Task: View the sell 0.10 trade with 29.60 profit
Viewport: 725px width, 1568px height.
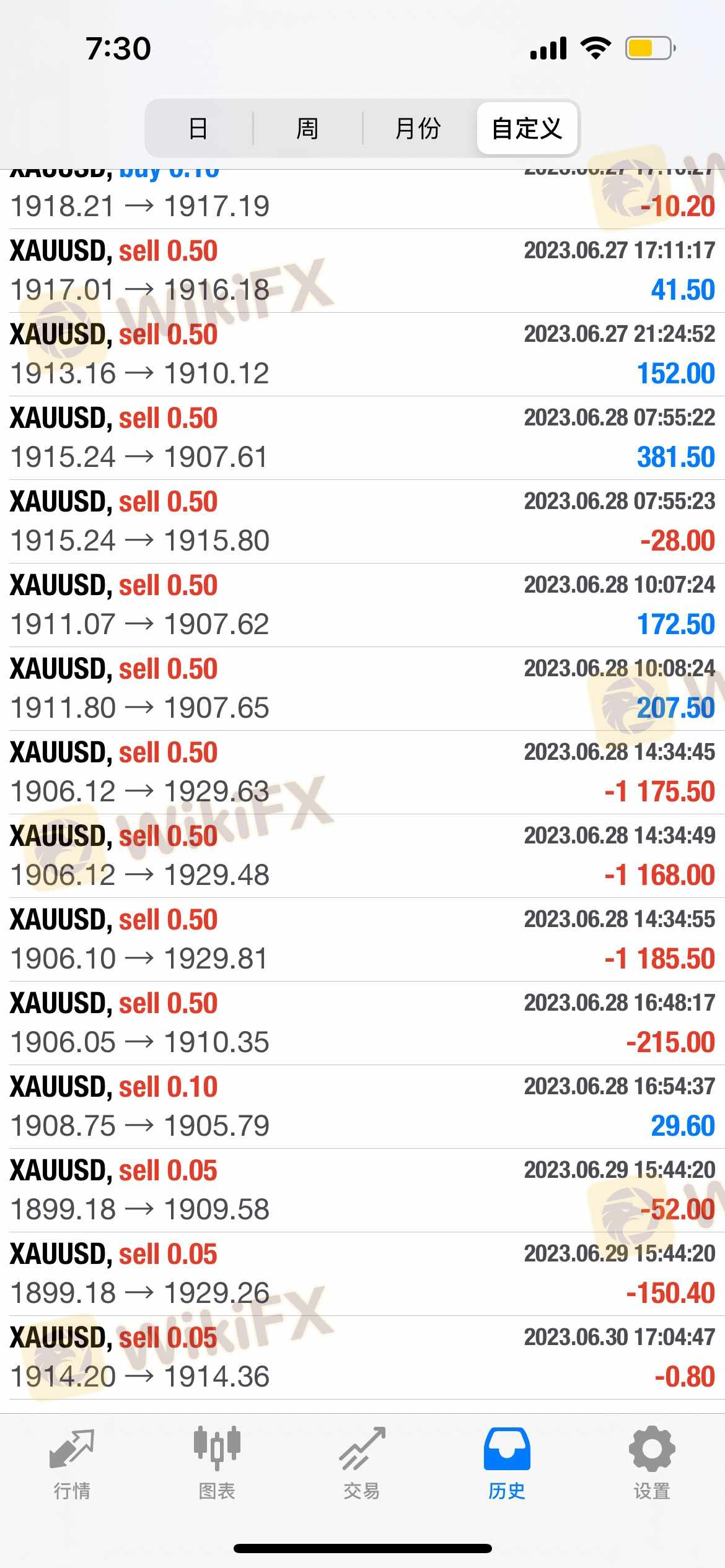Action: point(362,1107)
